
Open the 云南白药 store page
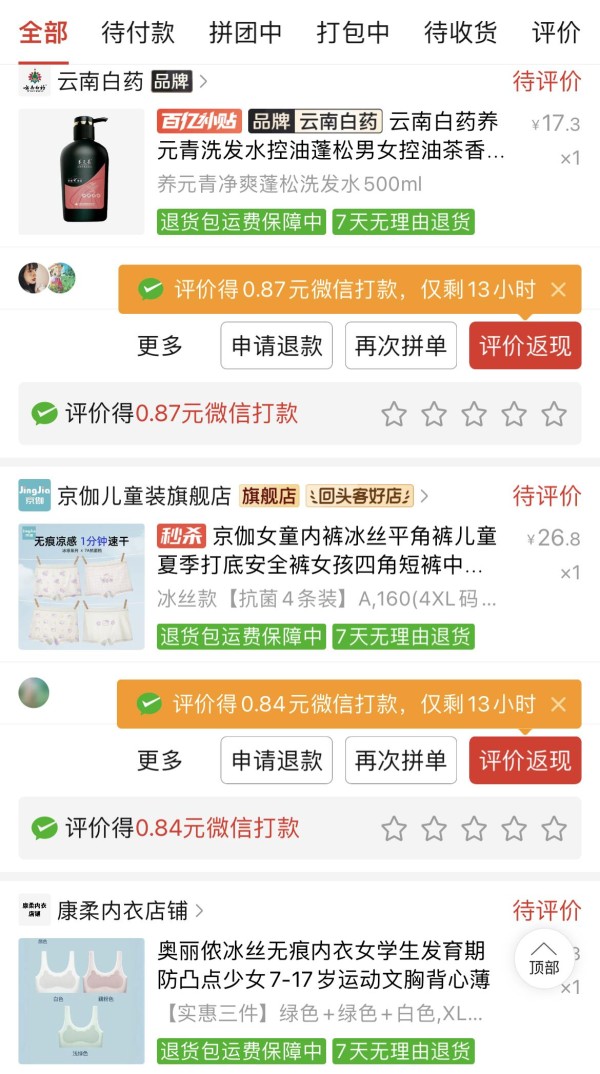click(113, 82)
